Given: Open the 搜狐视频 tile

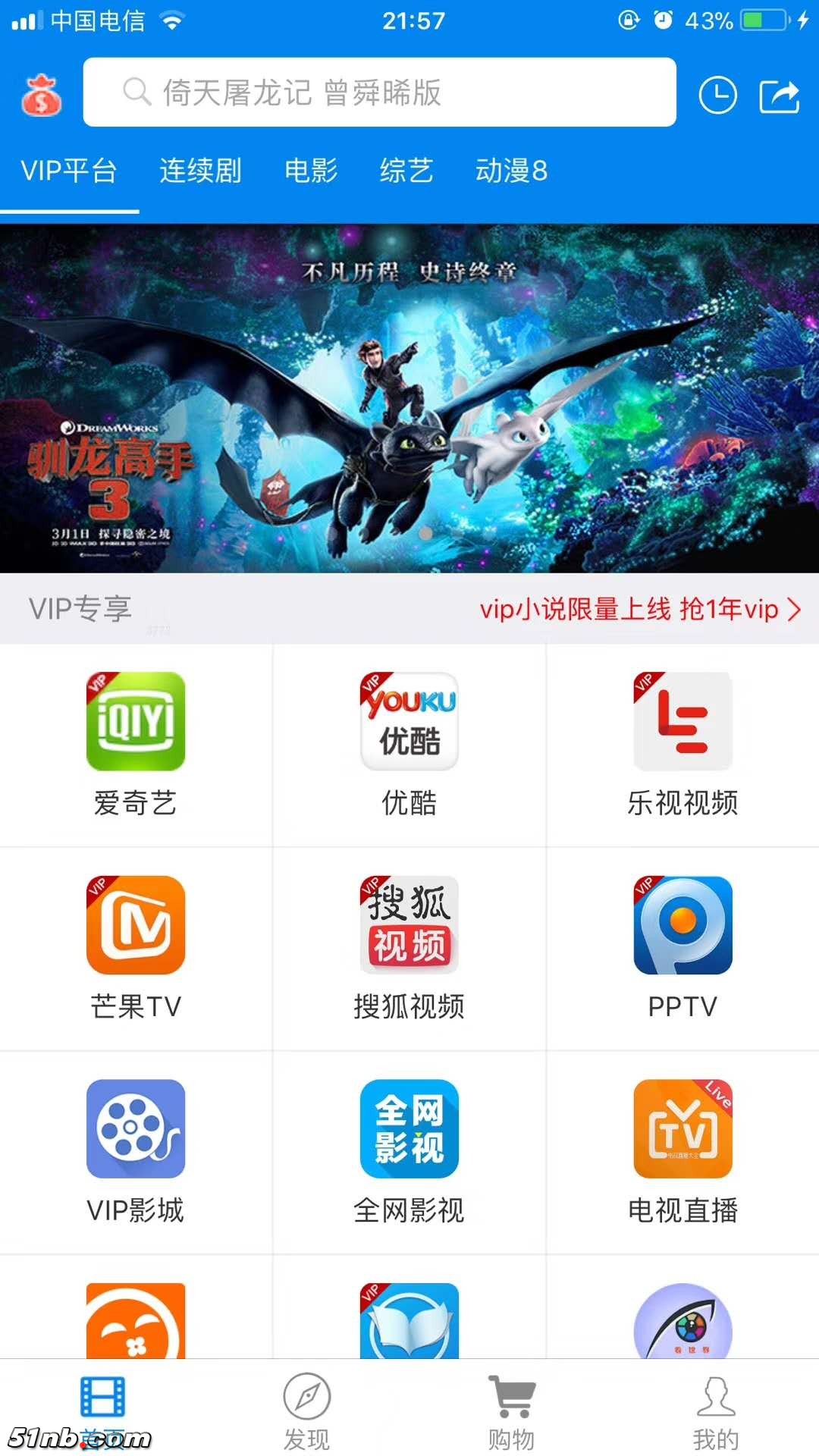Looking at the screenshot, I should (409, 948).
